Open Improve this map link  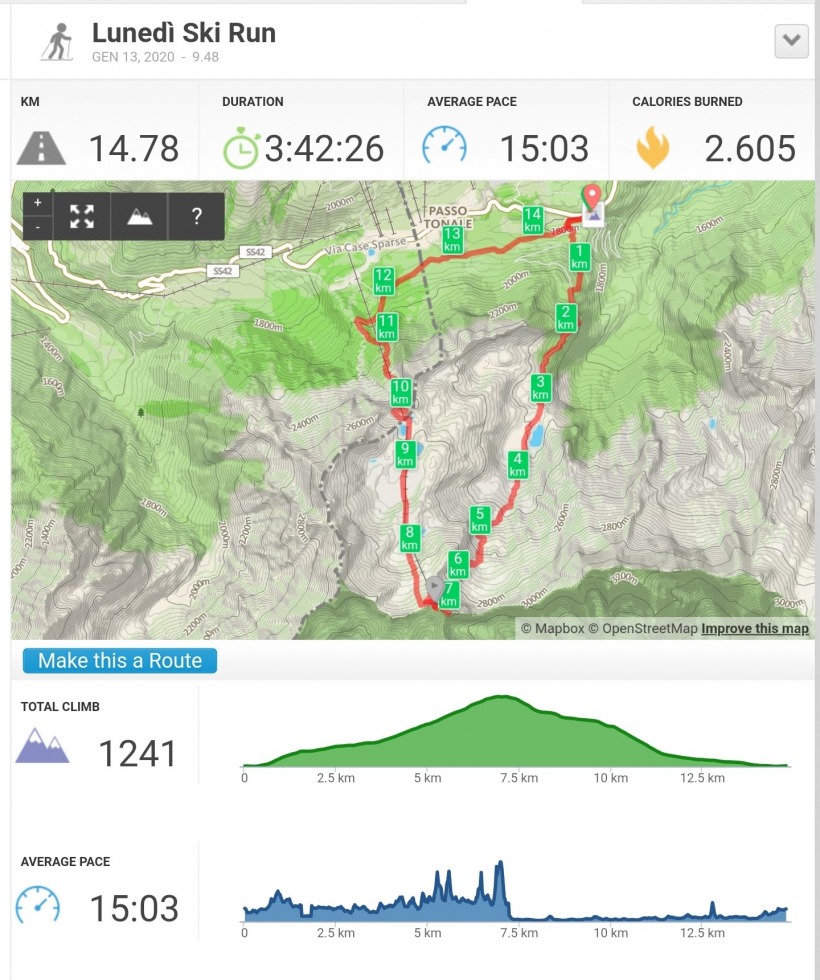point(755,629)
